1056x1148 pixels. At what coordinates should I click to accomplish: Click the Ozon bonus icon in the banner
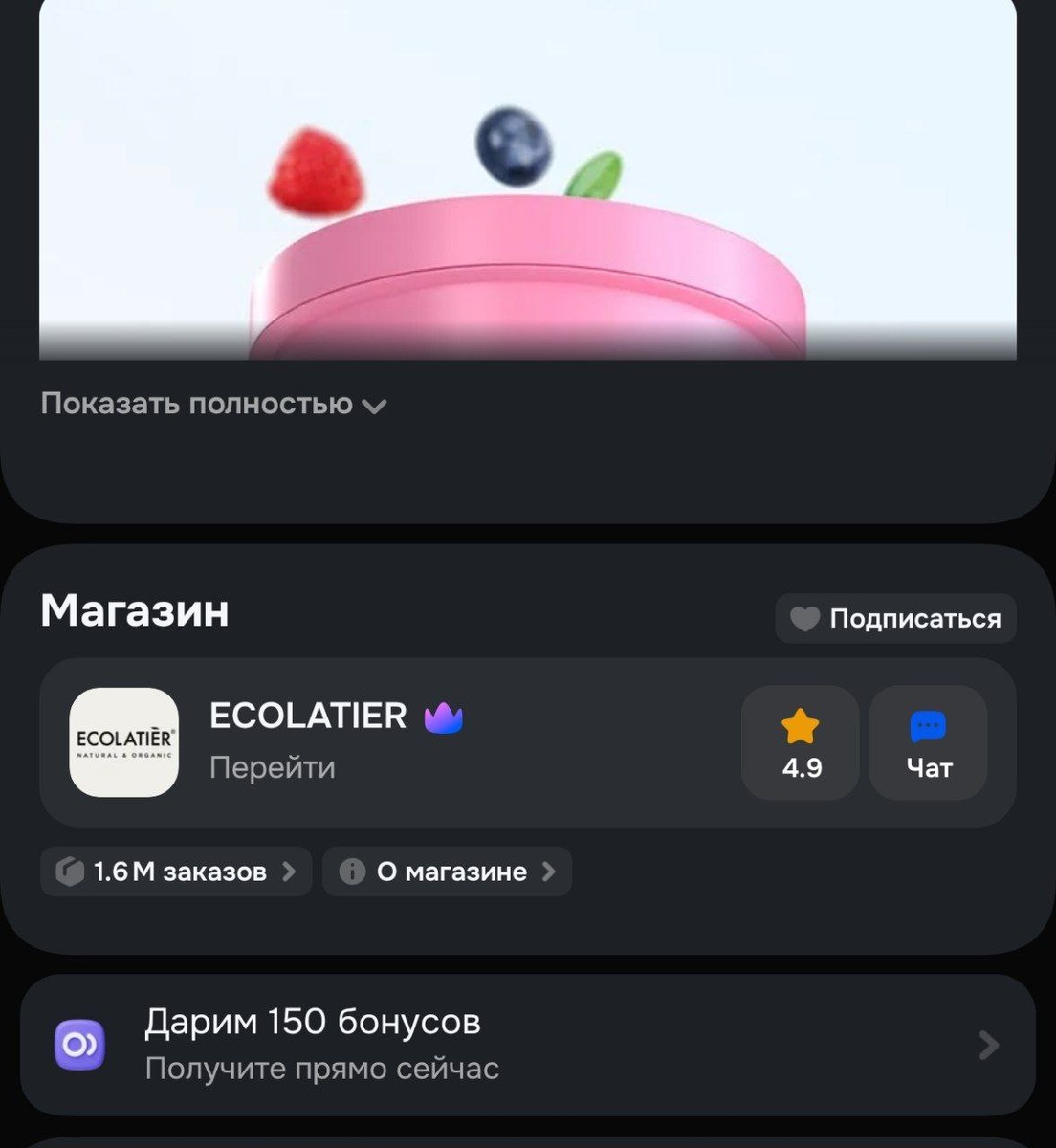click(78, 1043)
